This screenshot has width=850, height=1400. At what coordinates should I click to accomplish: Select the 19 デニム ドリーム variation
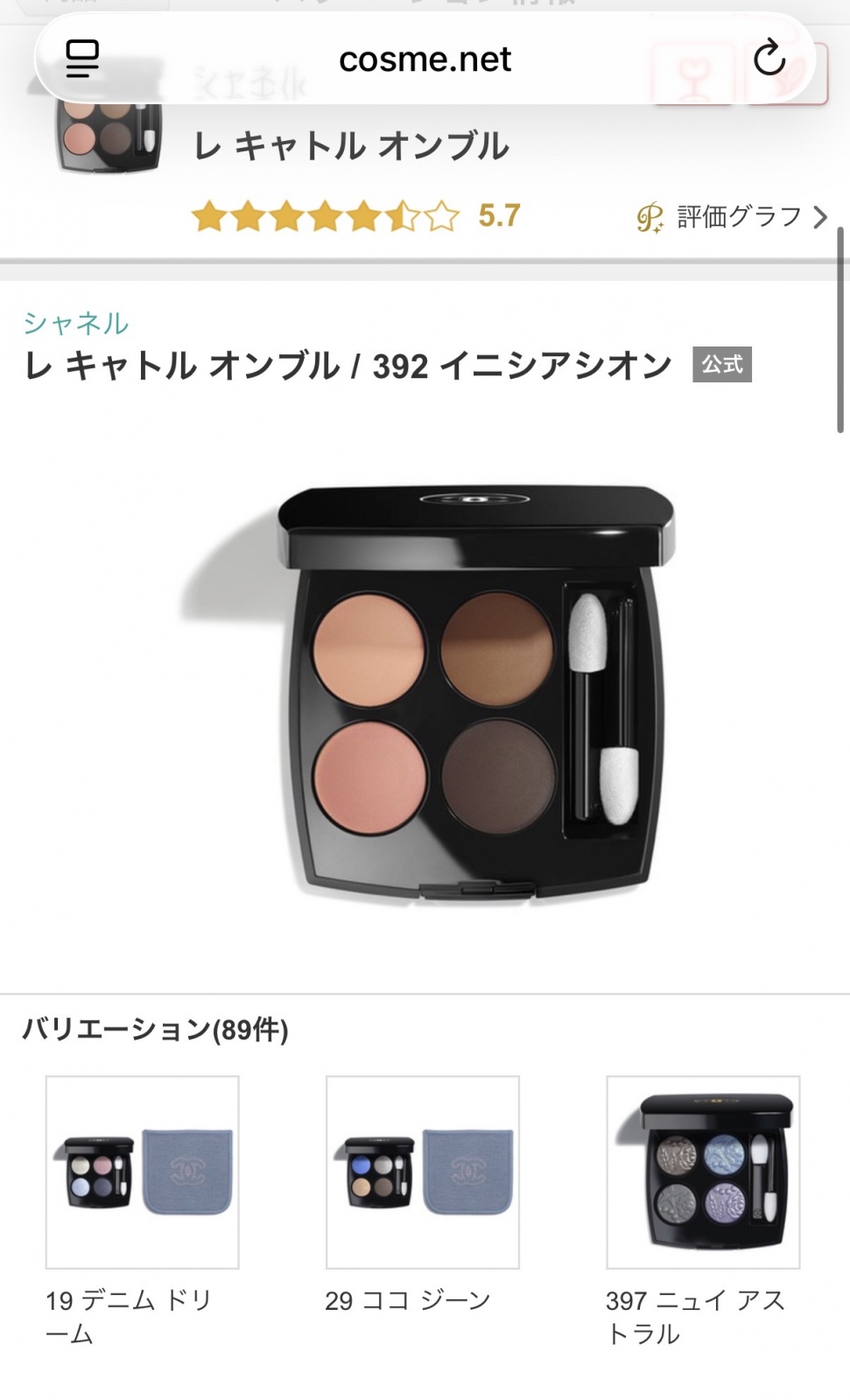142,1172
